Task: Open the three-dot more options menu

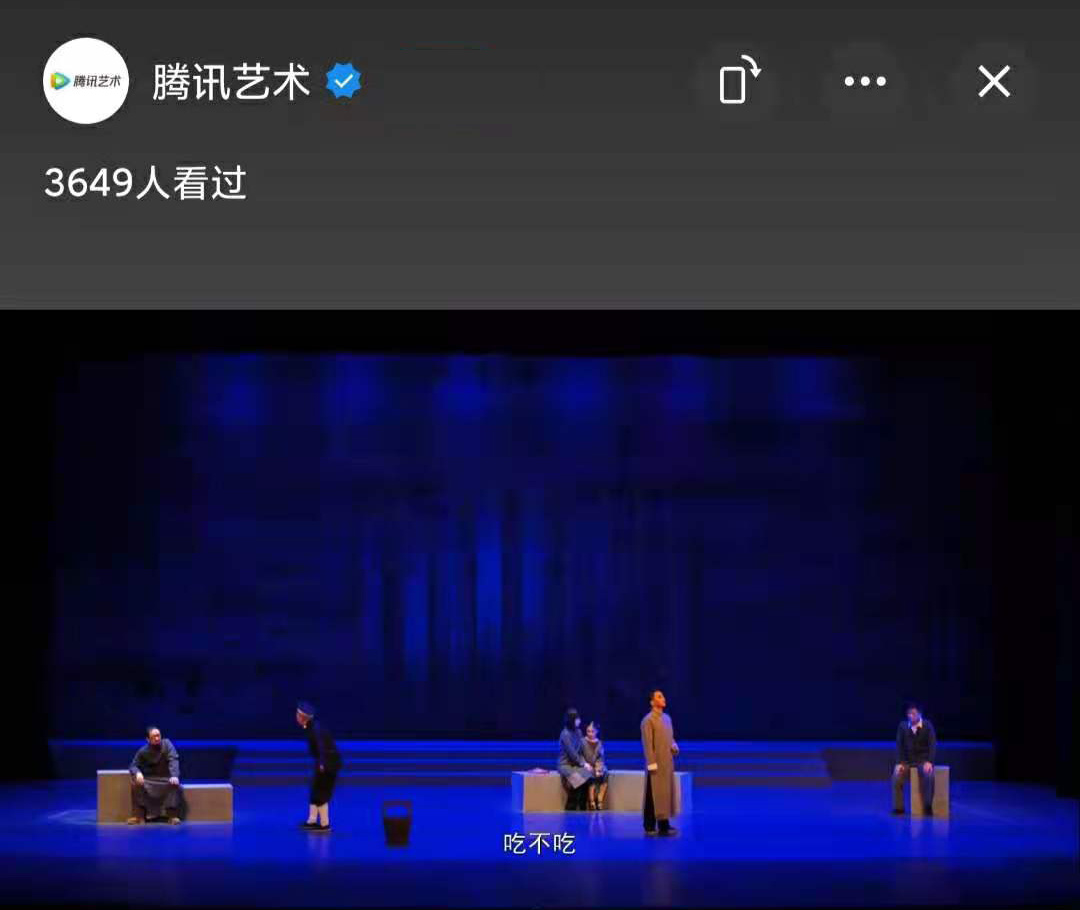Action: 865,81
